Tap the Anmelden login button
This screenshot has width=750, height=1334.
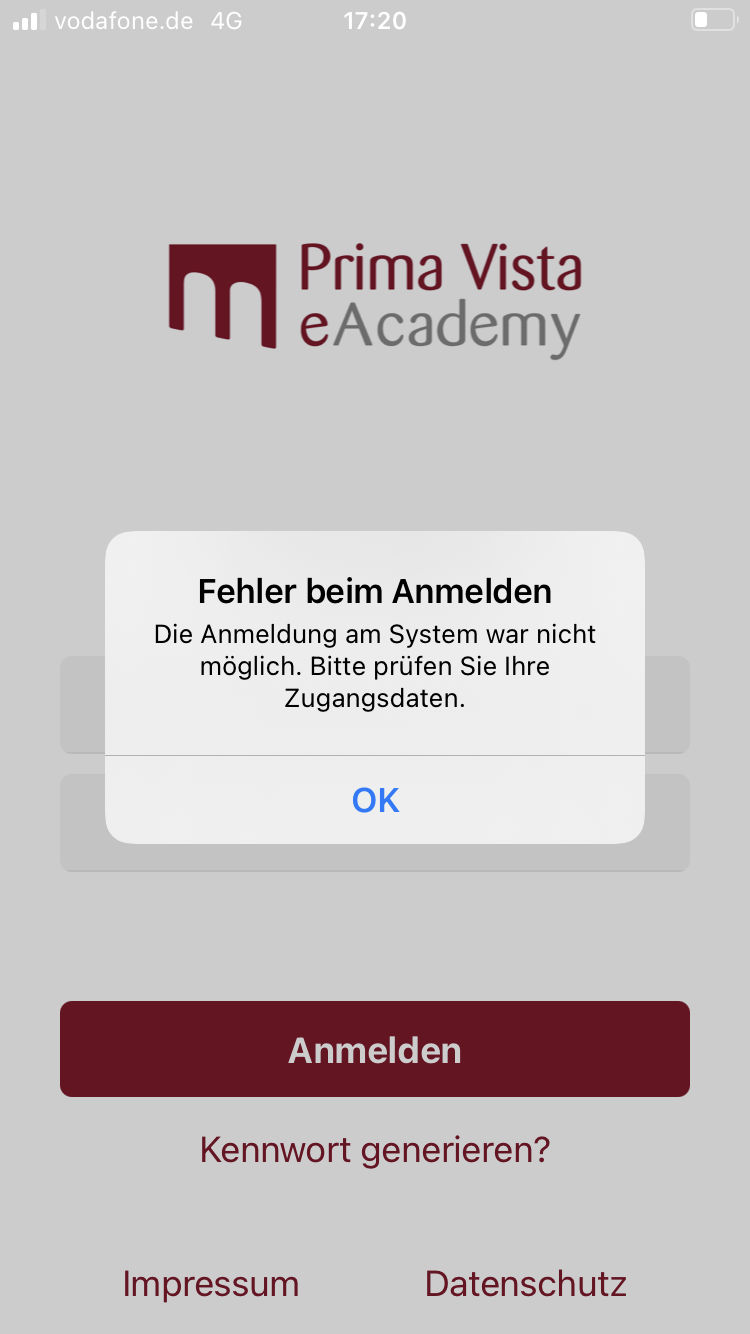375,1049
